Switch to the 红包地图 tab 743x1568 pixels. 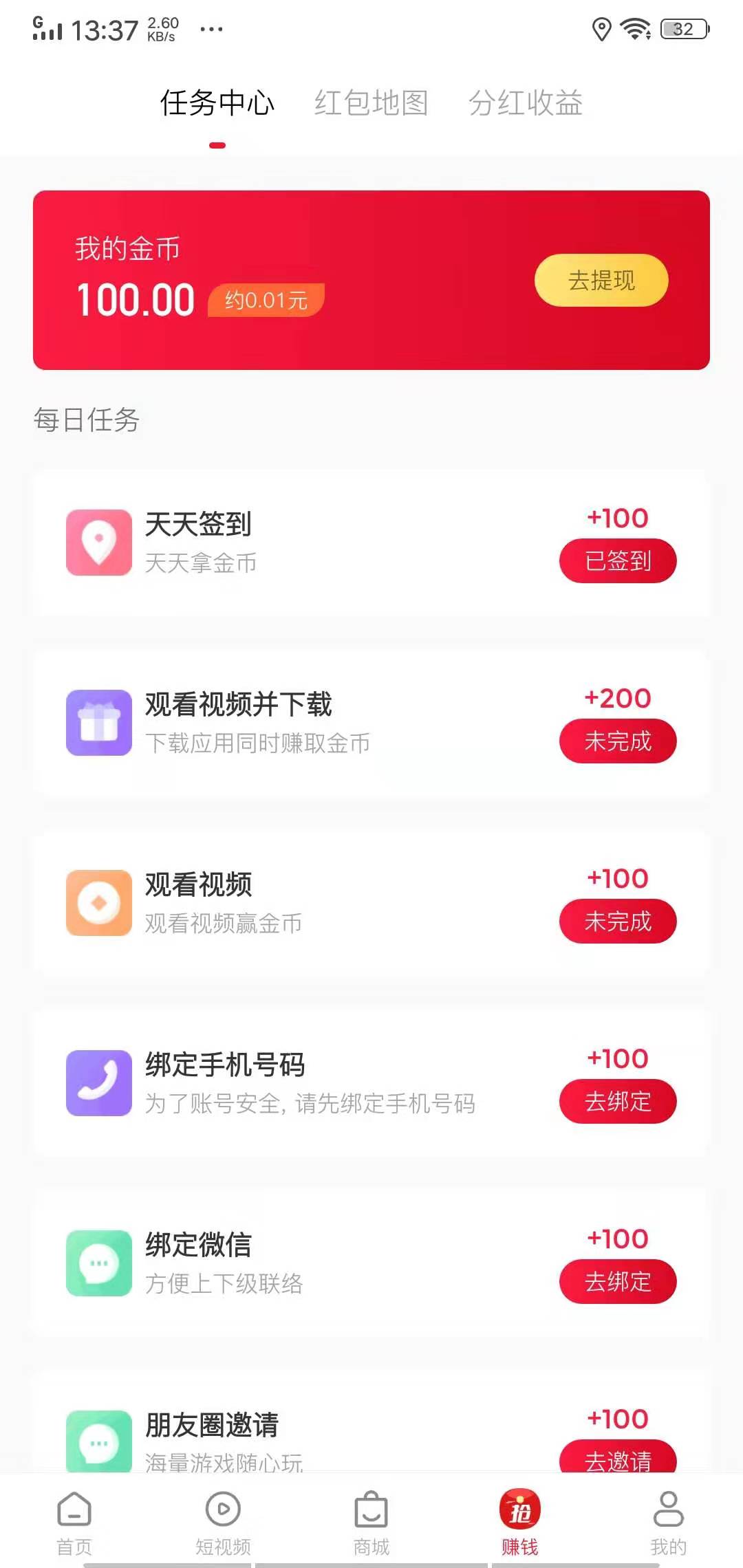tap(371, 103)
